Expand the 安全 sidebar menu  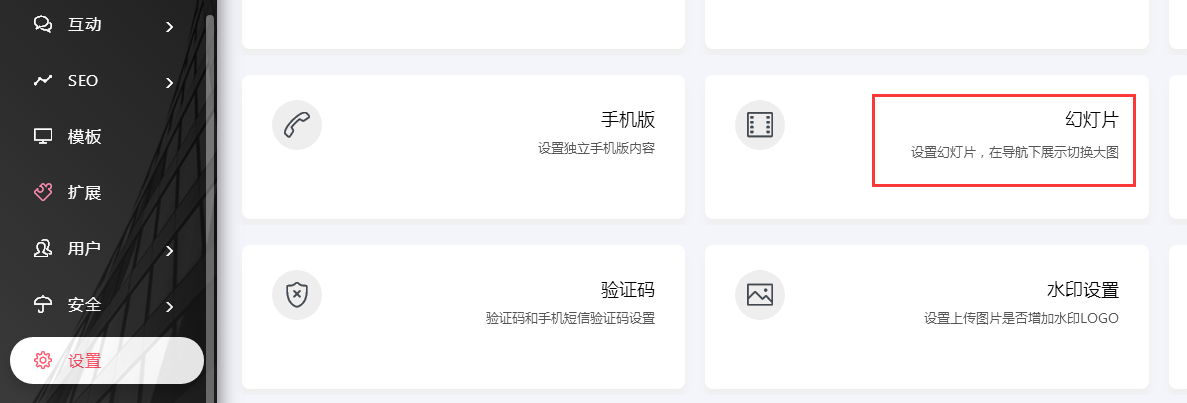(100, 305)
